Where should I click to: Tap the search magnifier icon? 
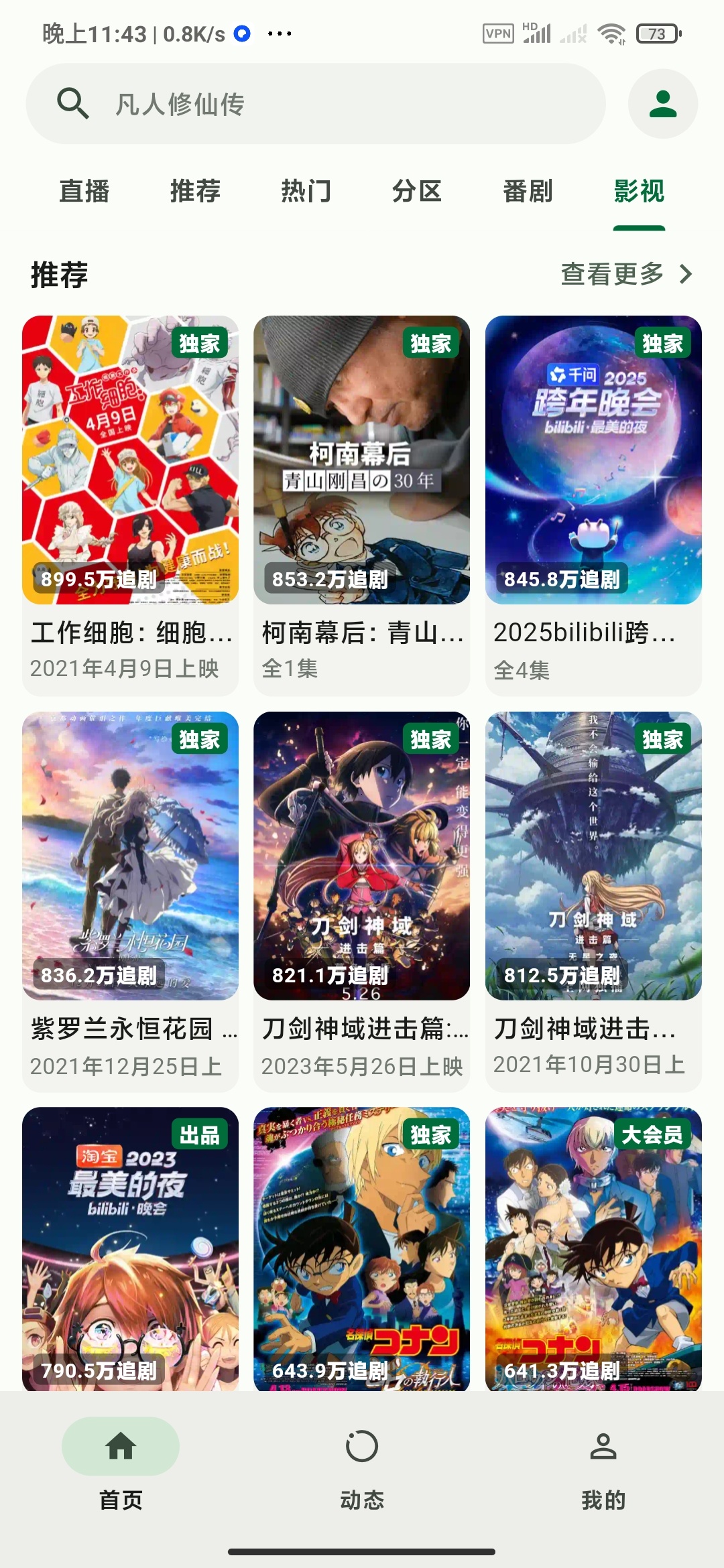[73, 104]
